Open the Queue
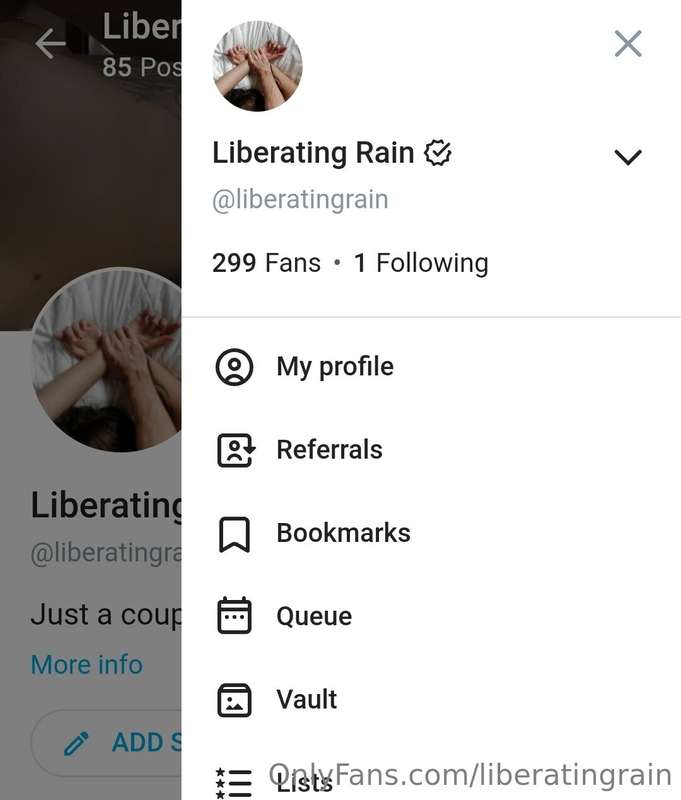The height and width of the screenshot is (800, 681). coord(313,616)
